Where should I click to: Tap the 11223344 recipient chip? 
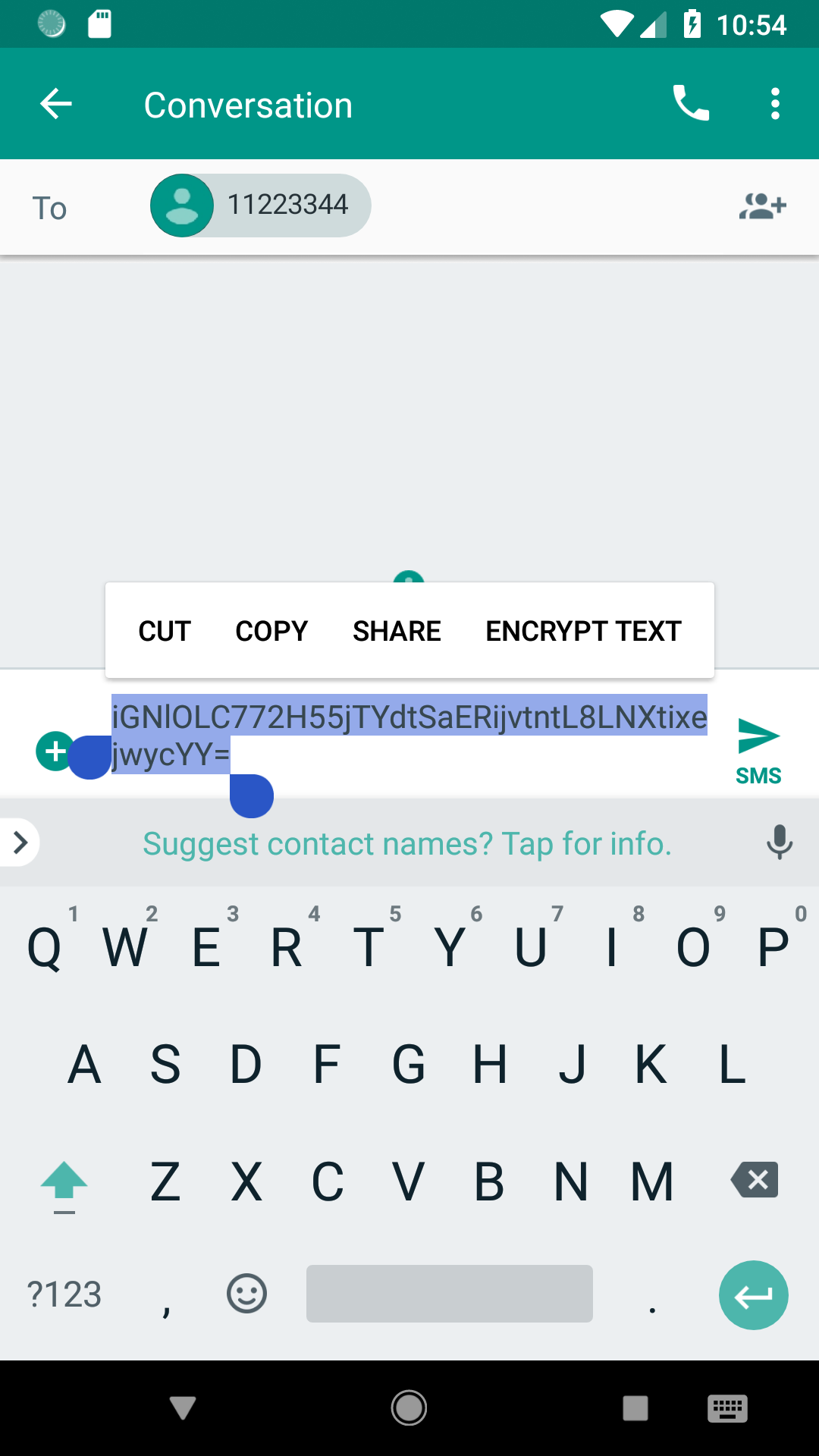click(260, 206)
